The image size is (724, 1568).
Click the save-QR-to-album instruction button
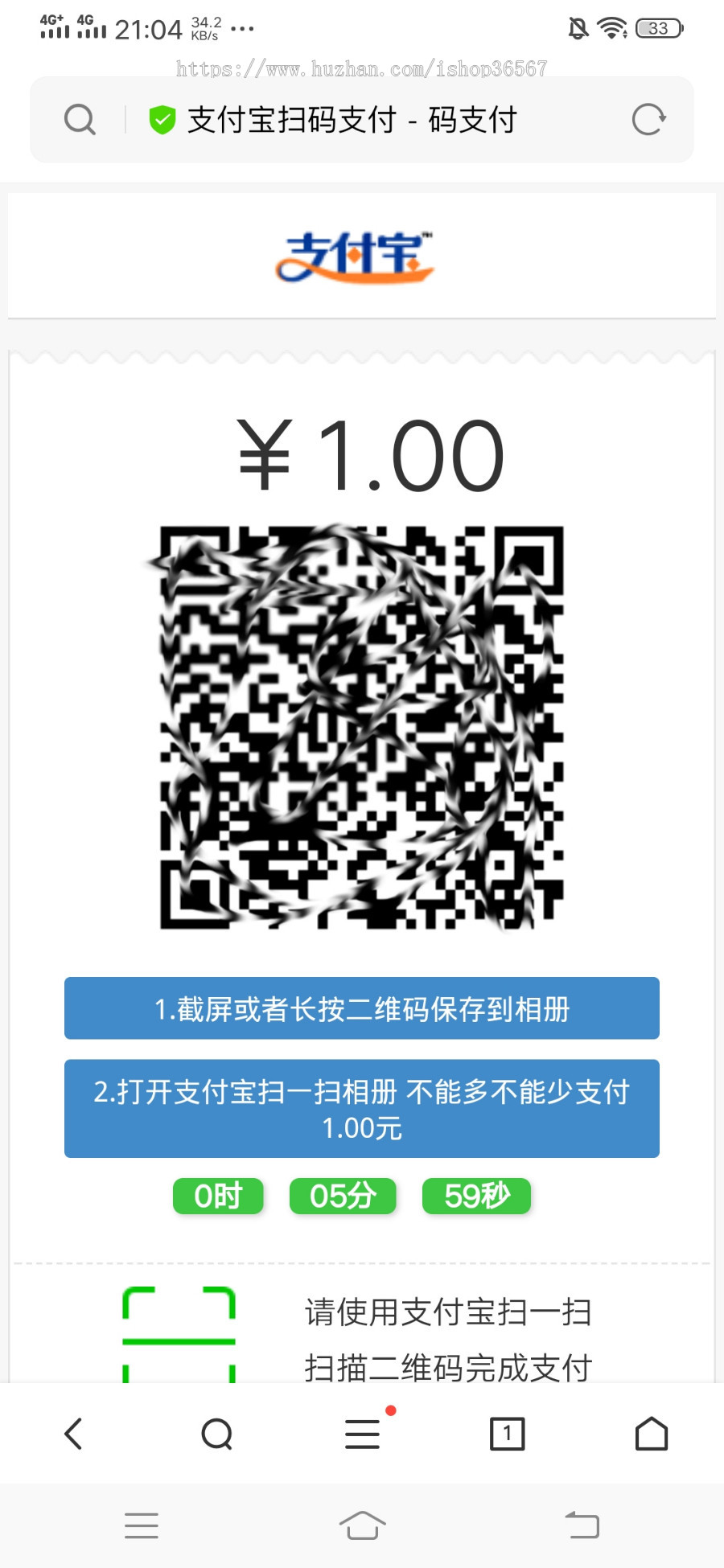pos(361,1009)
